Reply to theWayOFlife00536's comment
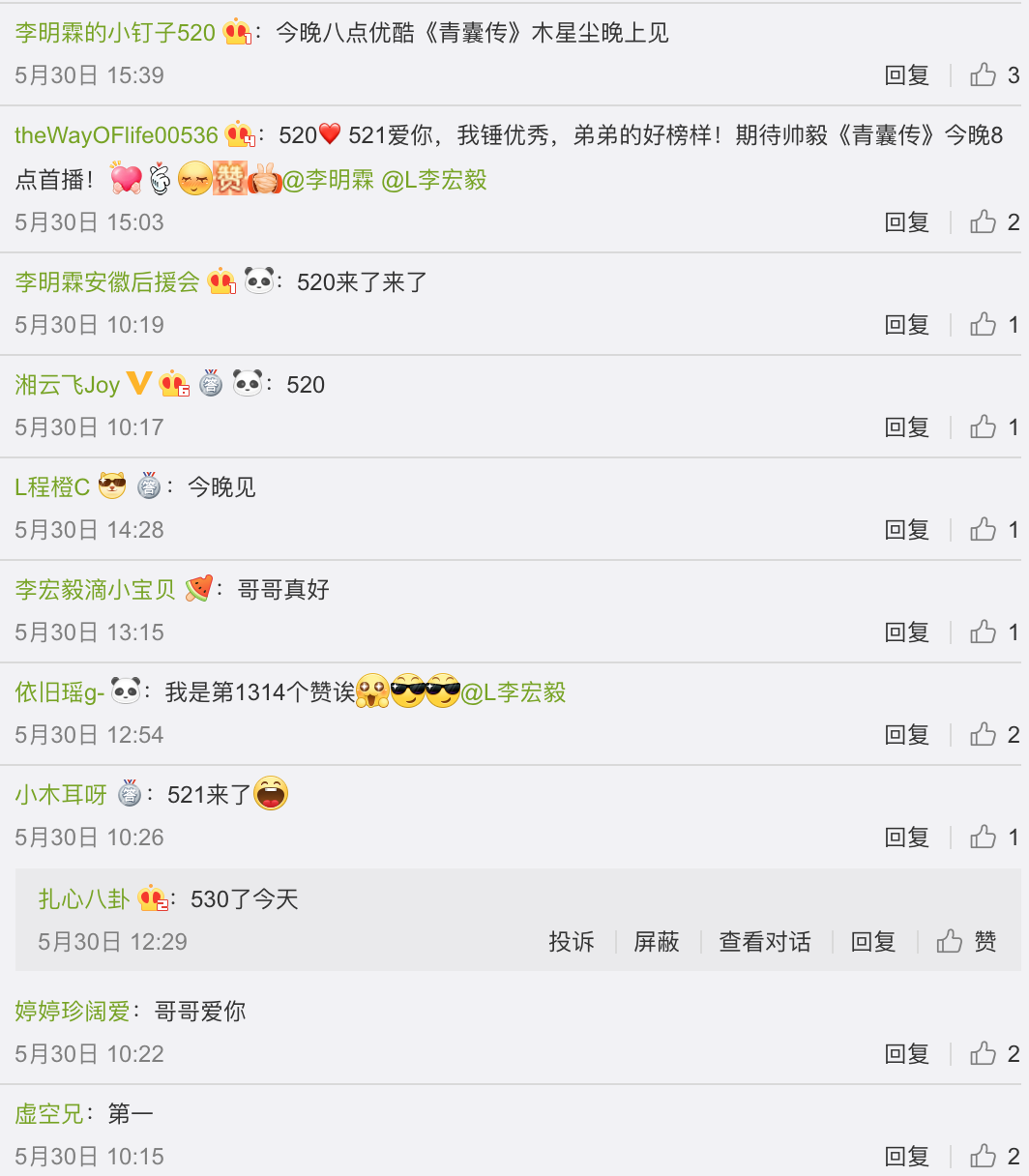Image resolution: width=1029 pixels, height=1176 pixels. pos(907,222)
